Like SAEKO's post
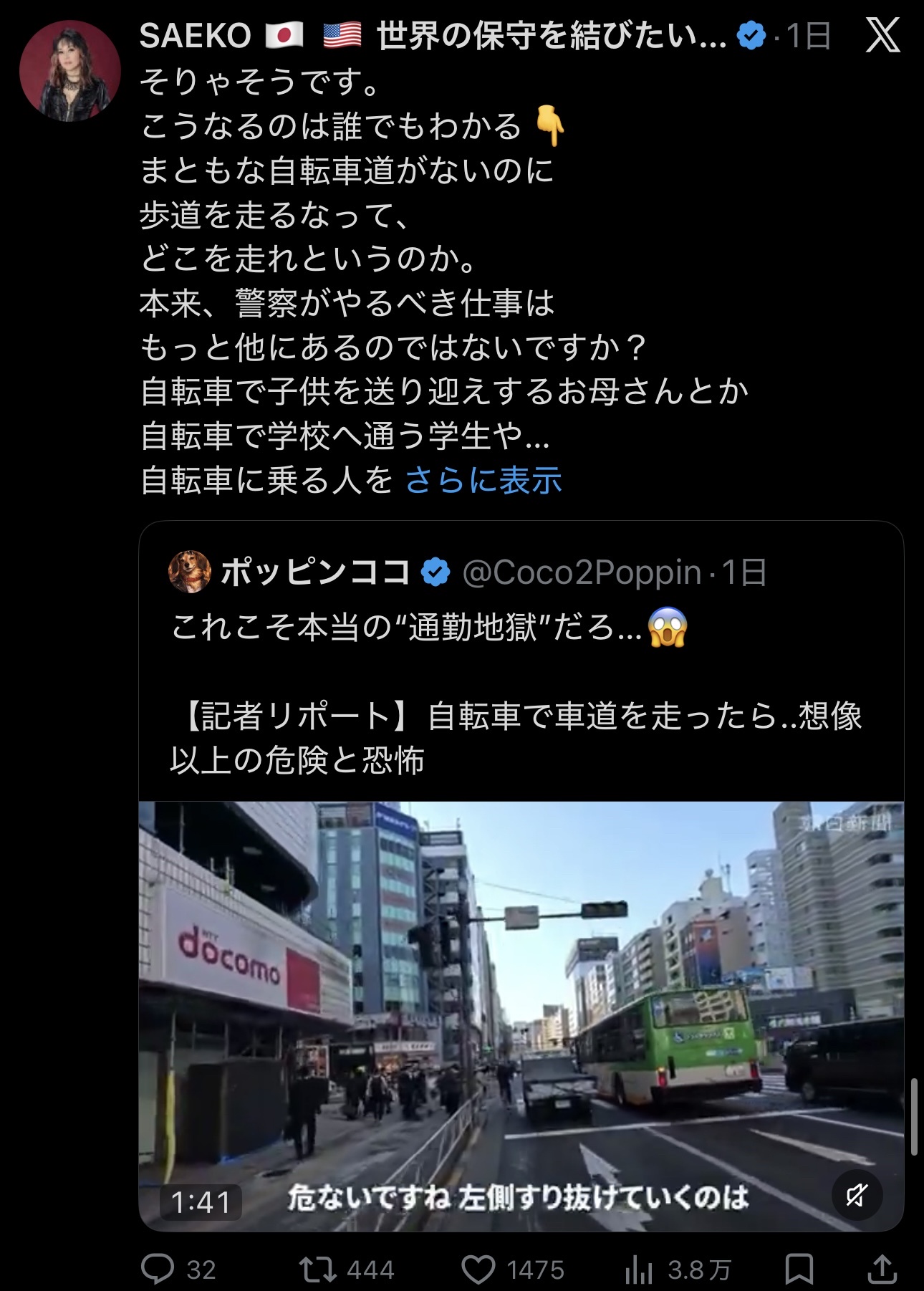Viewport: 924px width, 1291px height. [478, 1269]
